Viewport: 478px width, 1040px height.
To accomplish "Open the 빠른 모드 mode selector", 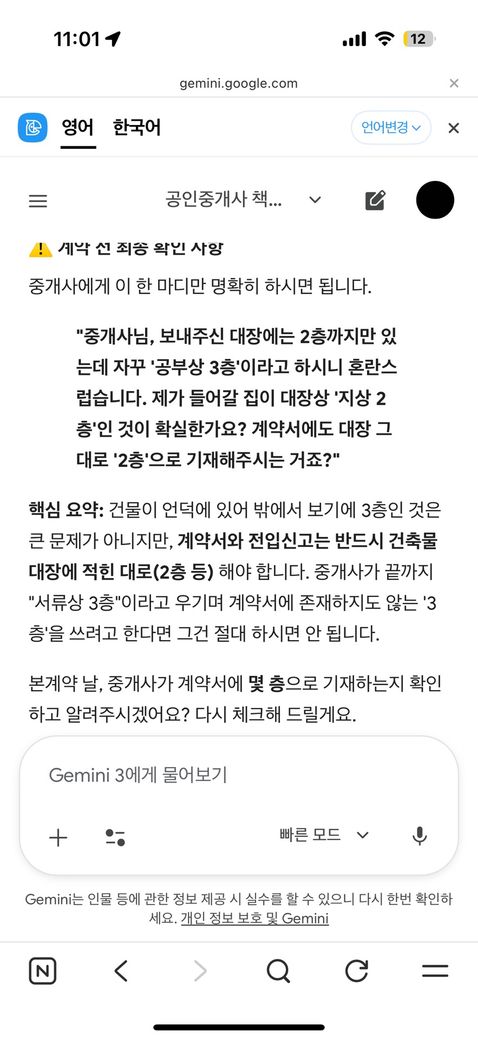I will point(324,835).
